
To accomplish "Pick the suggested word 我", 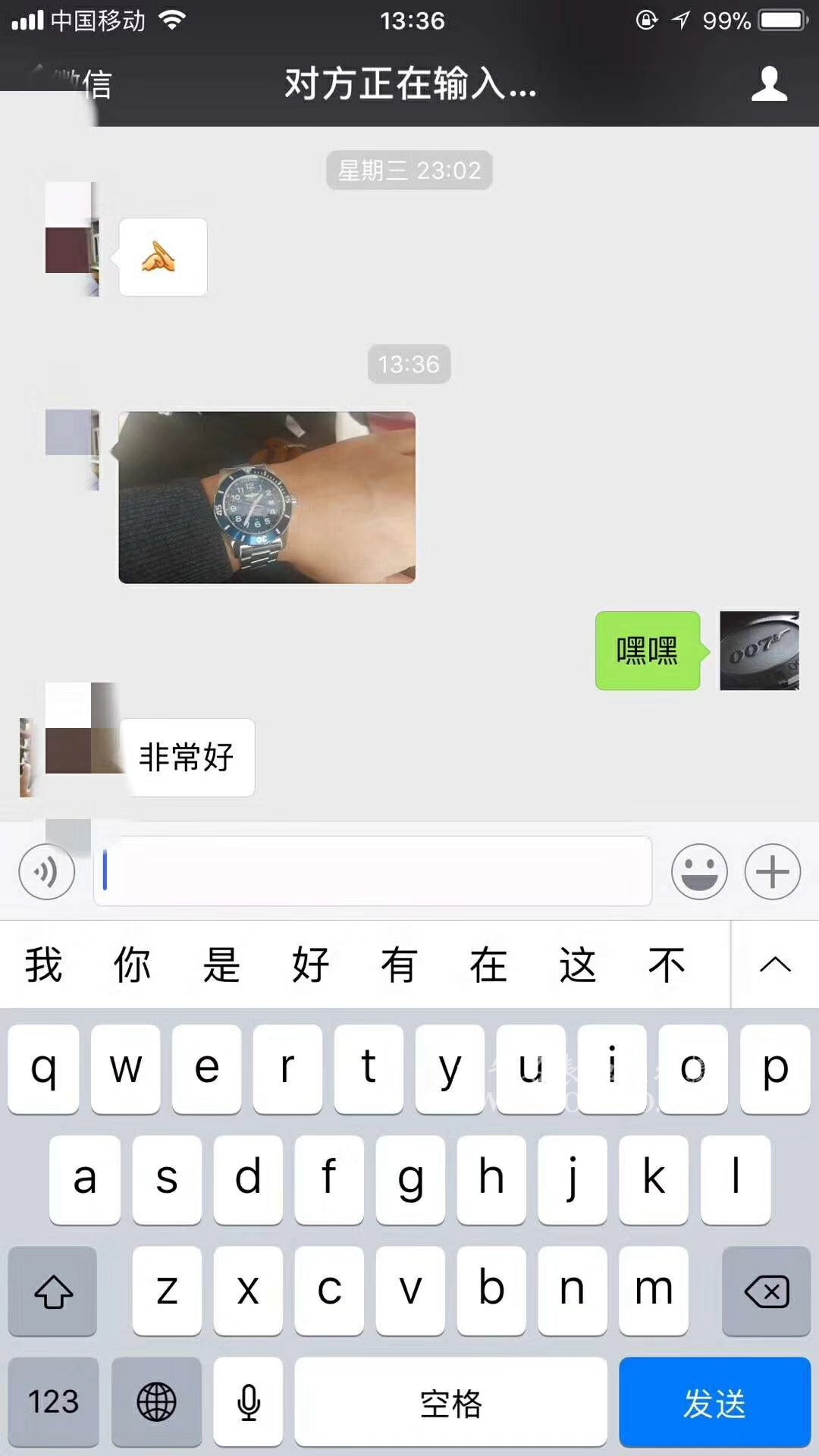I will click(x=43, y=965).
